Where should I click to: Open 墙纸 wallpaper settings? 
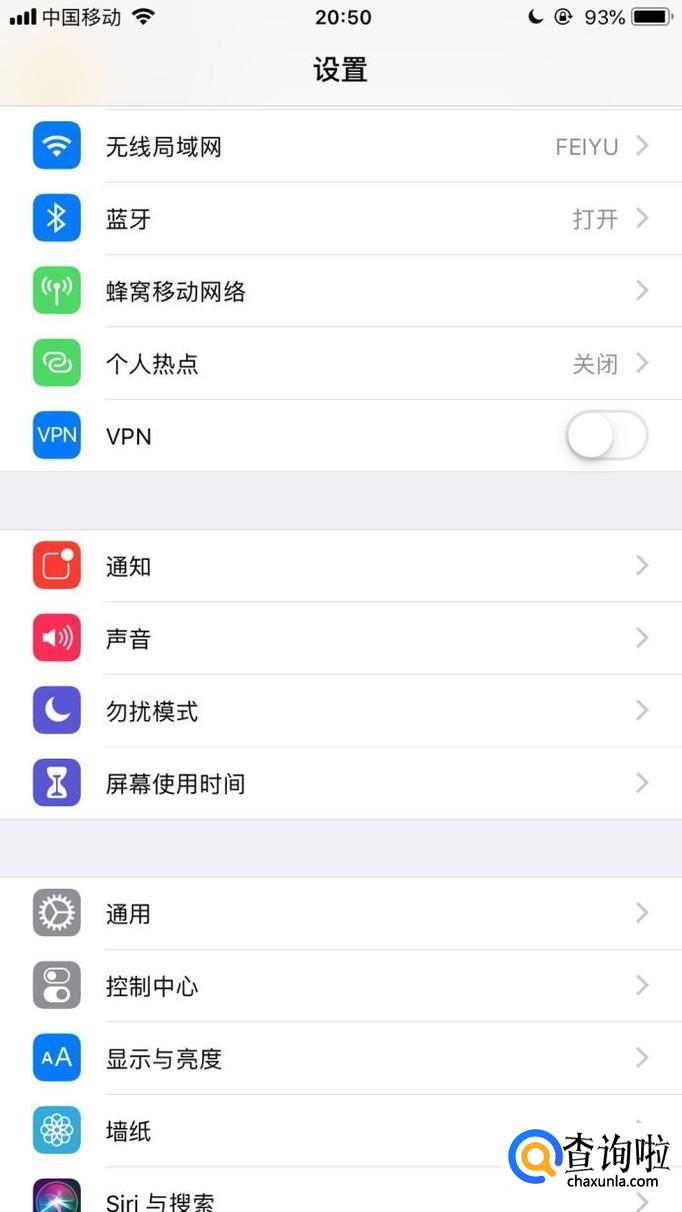coord(300,1131)
